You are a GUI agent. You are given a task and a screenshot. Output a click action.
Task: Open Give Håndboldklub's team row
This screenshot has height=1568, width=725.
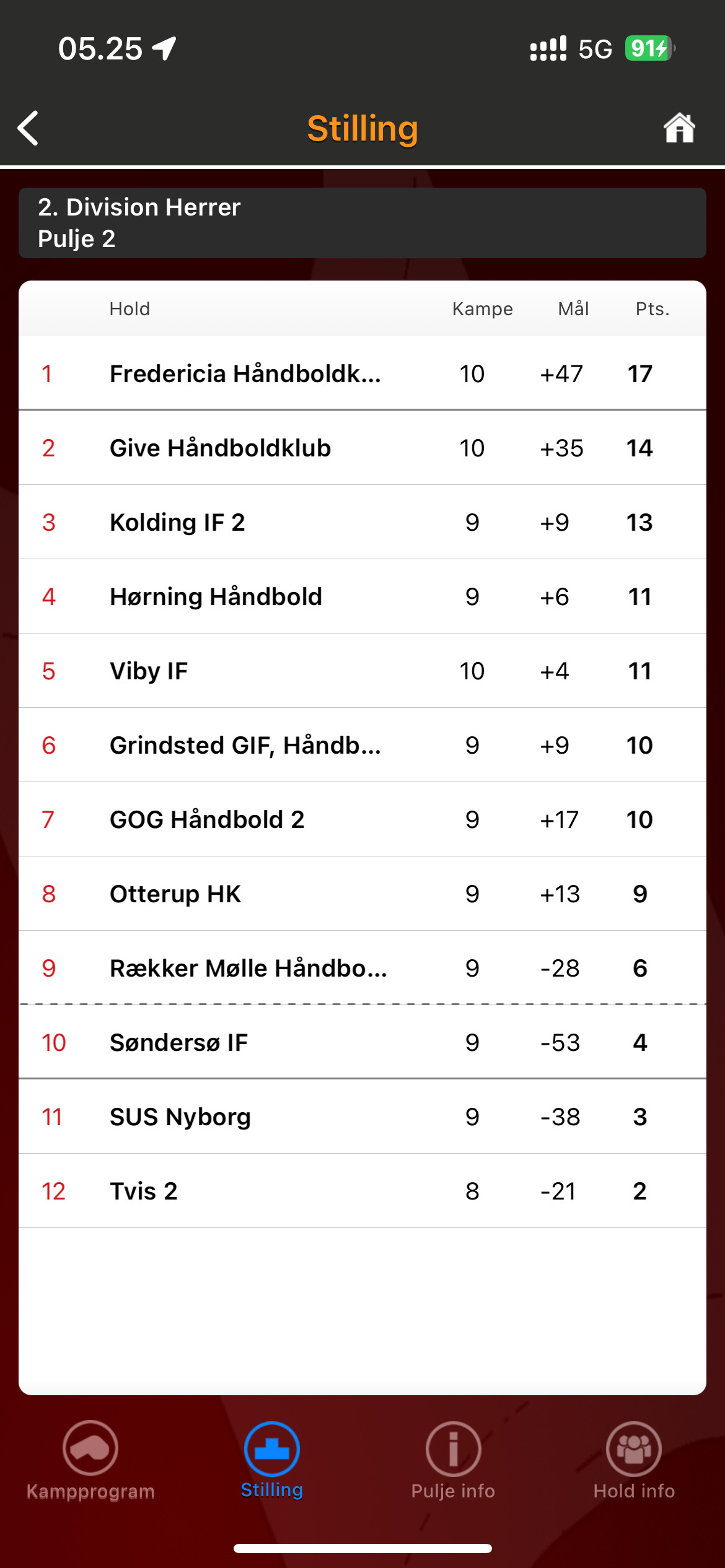coord(362,448)
